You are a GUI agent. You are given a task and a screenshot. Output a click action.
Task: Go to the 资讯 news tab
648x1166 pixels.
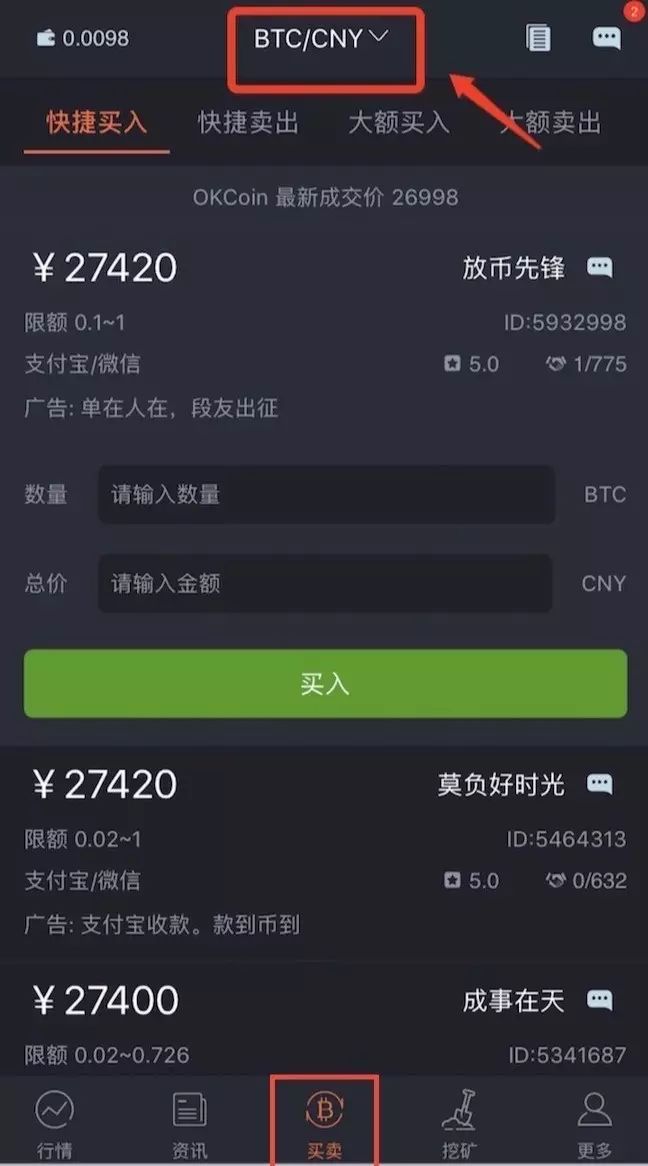pos(190,1124)
